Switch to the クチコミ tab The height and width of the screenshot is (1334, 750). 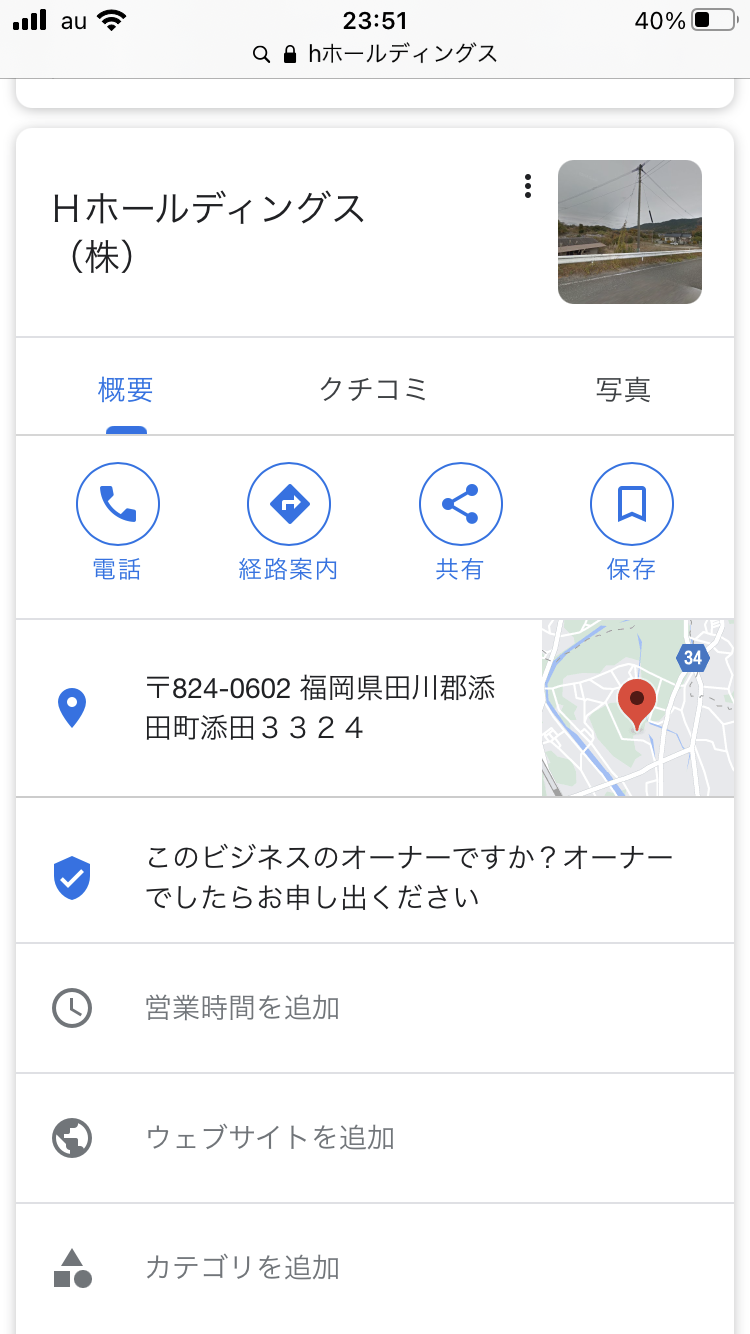374,389
